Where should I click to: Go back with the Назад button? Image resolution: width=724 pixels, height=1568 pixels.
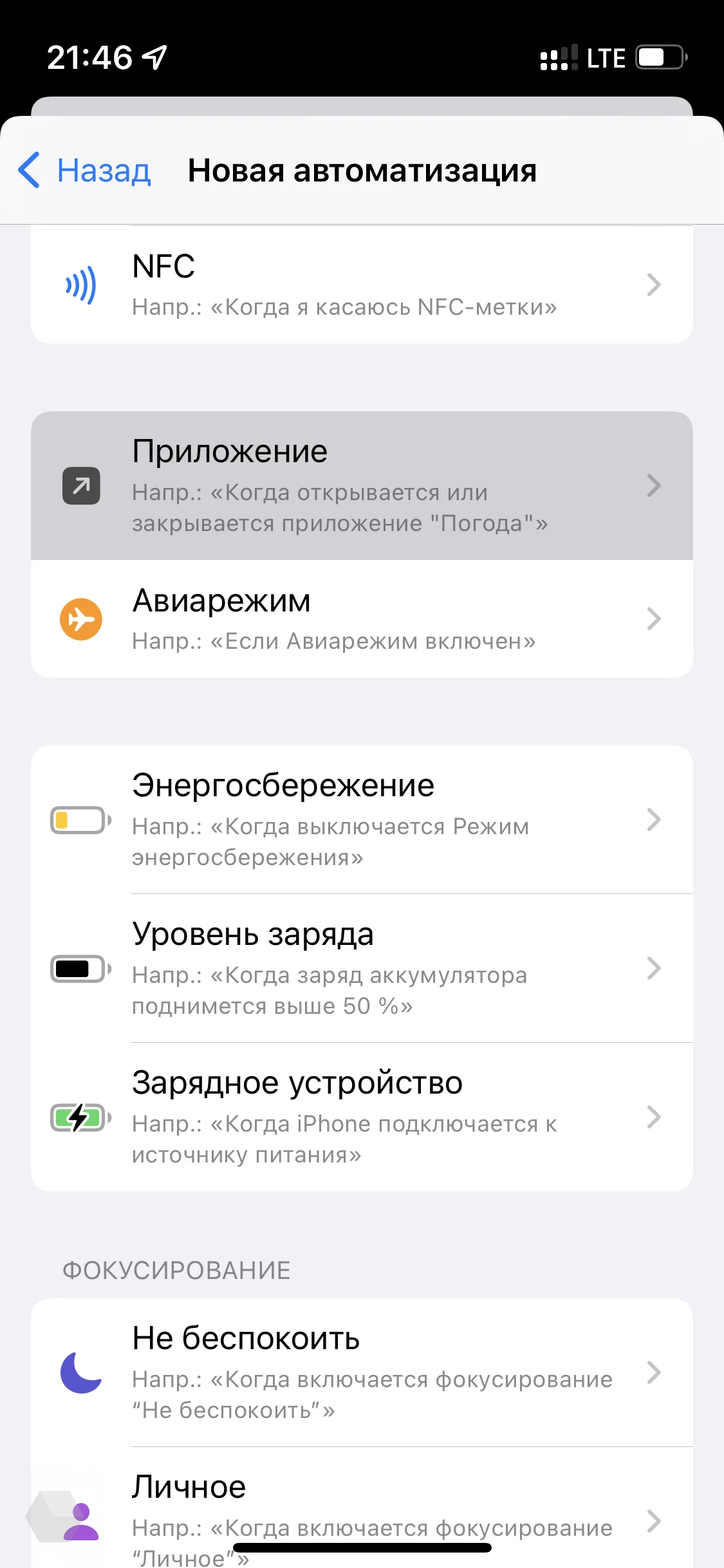[x=84, y=171]
